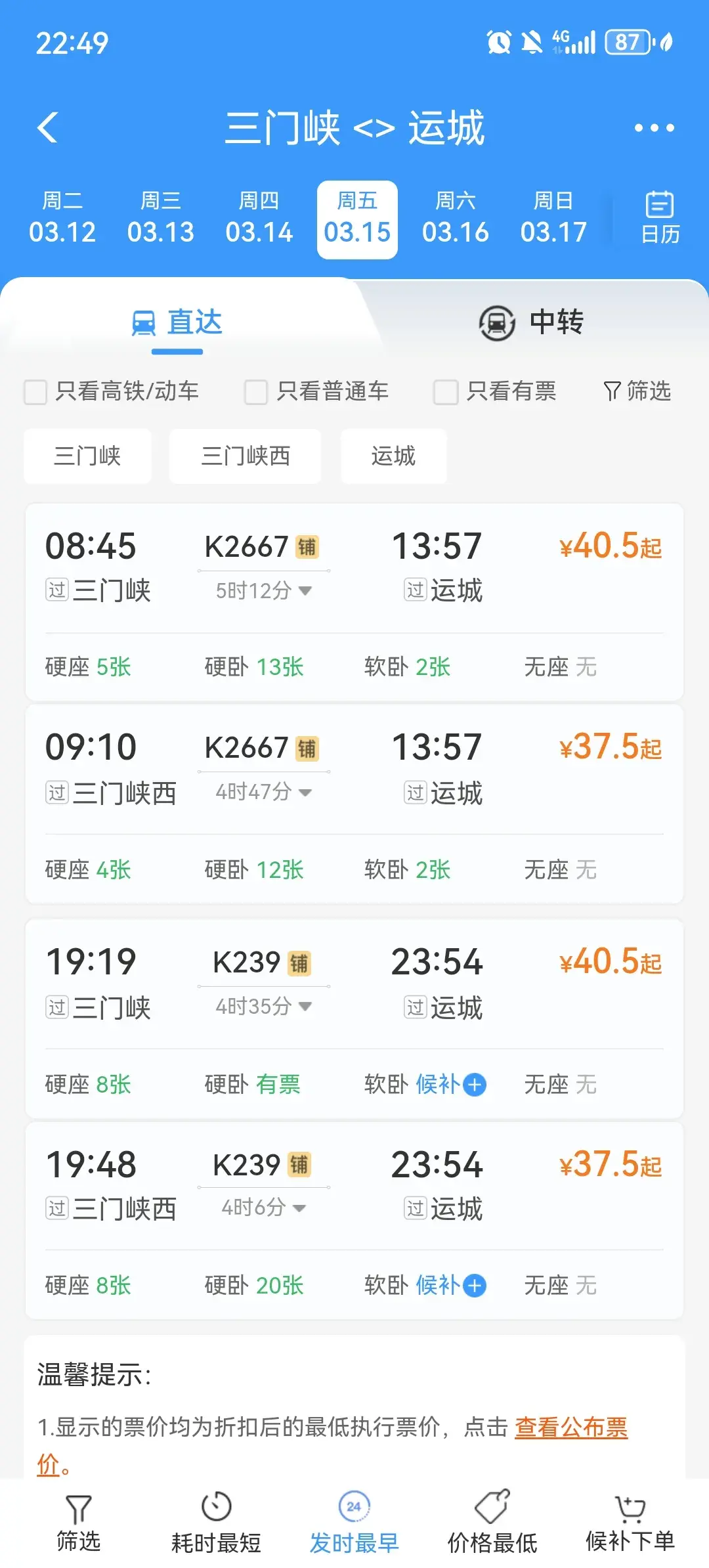Expand stops for K239 4时35分 duration

(x=263, y=1006)
